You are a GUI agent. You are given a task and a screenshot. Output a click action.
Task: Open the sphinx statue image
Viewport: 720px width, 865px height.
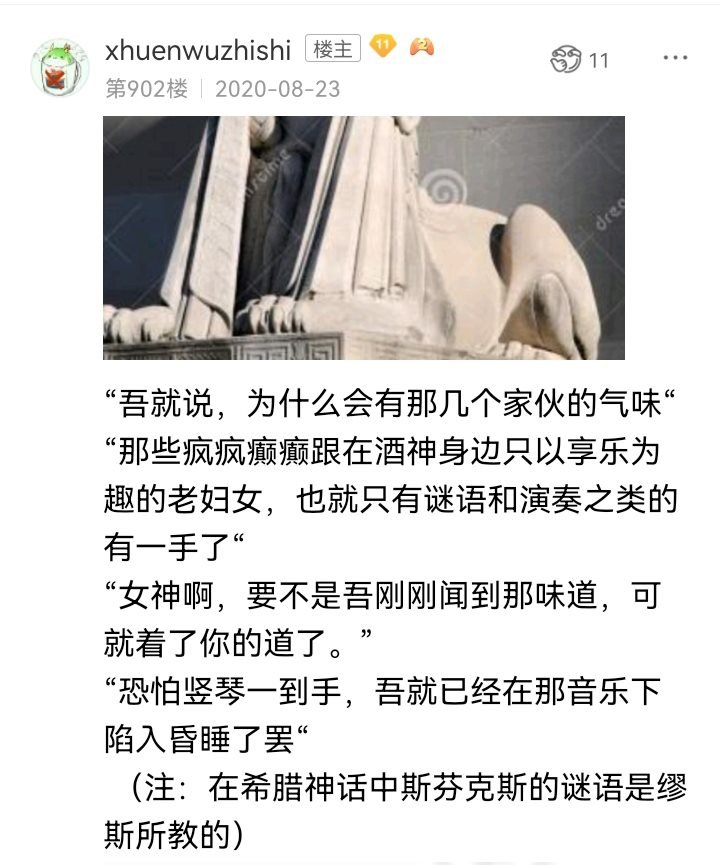[363, 237]
